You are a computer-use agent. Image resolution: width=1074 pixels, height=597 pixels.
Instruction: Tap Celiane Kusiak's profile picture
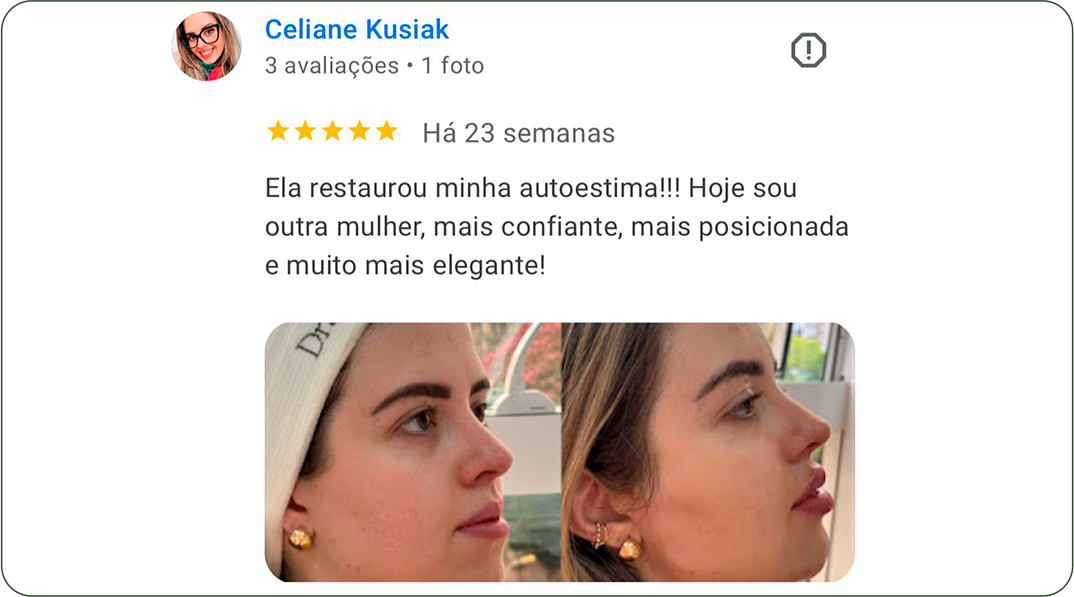click(206, 46)
